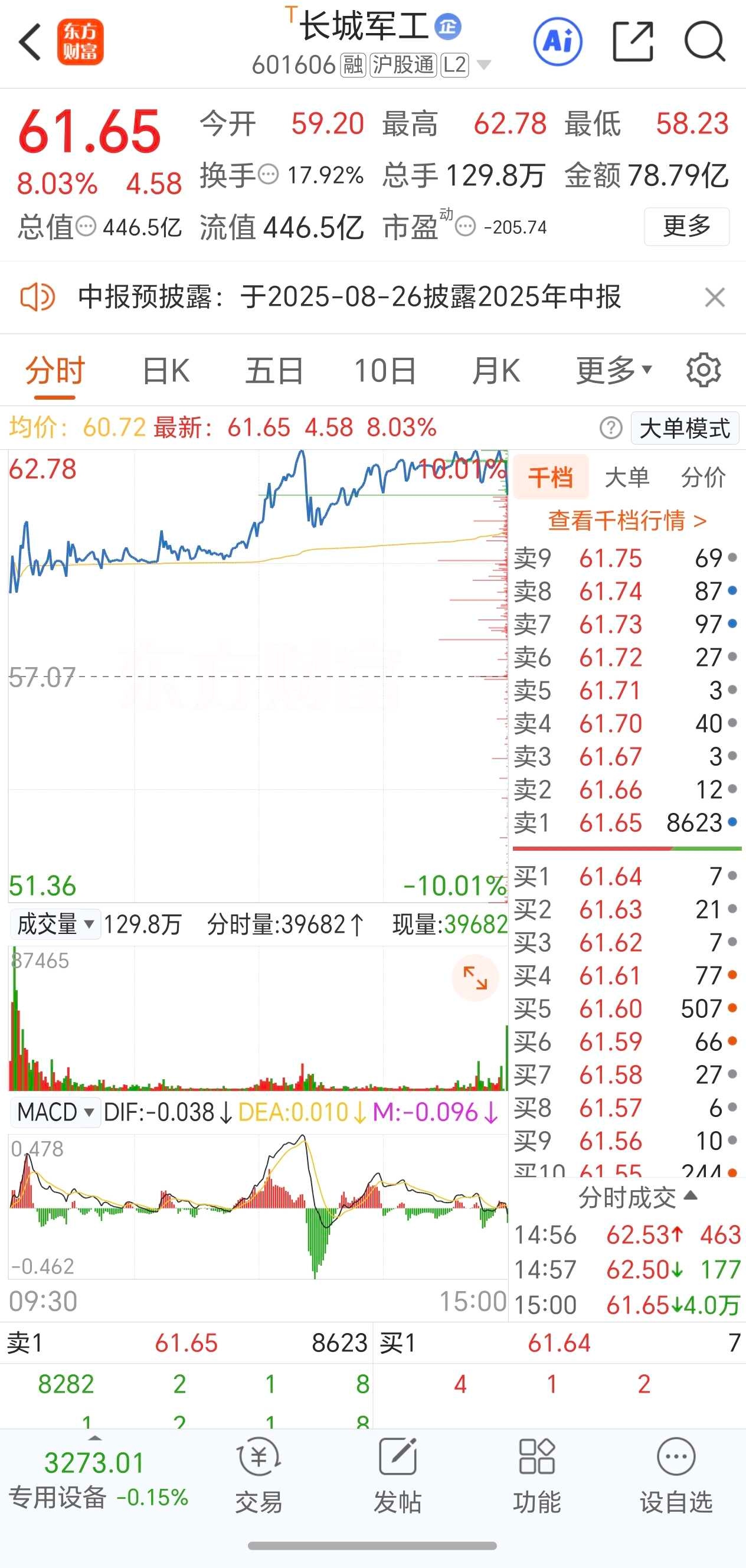This screenshot has width=746, height=1568.
Task: Switch to the 五日 chart tab
Action: [x=274, y=371]
